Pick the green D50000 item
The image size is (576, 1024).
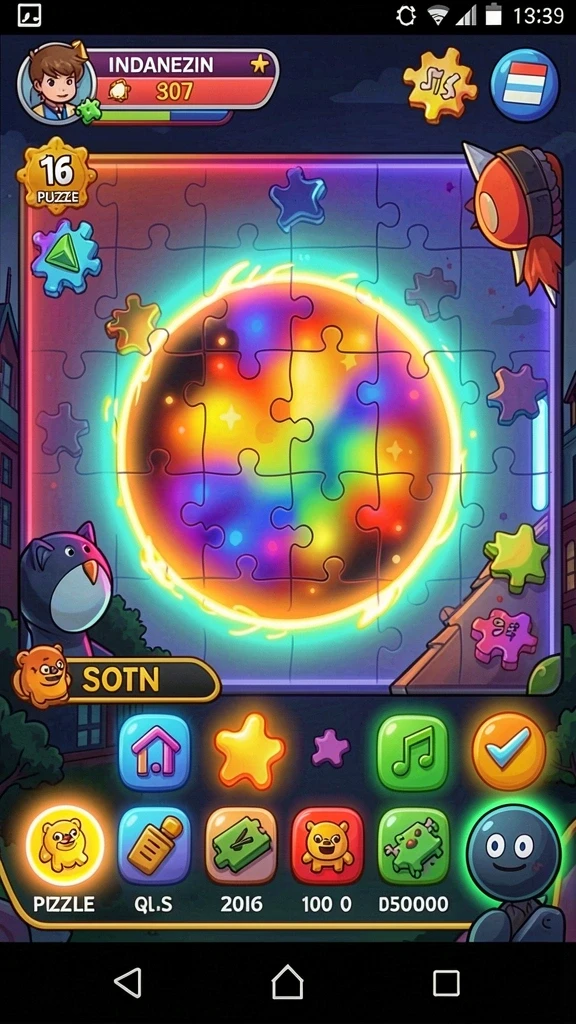click(x=414, y=846)
